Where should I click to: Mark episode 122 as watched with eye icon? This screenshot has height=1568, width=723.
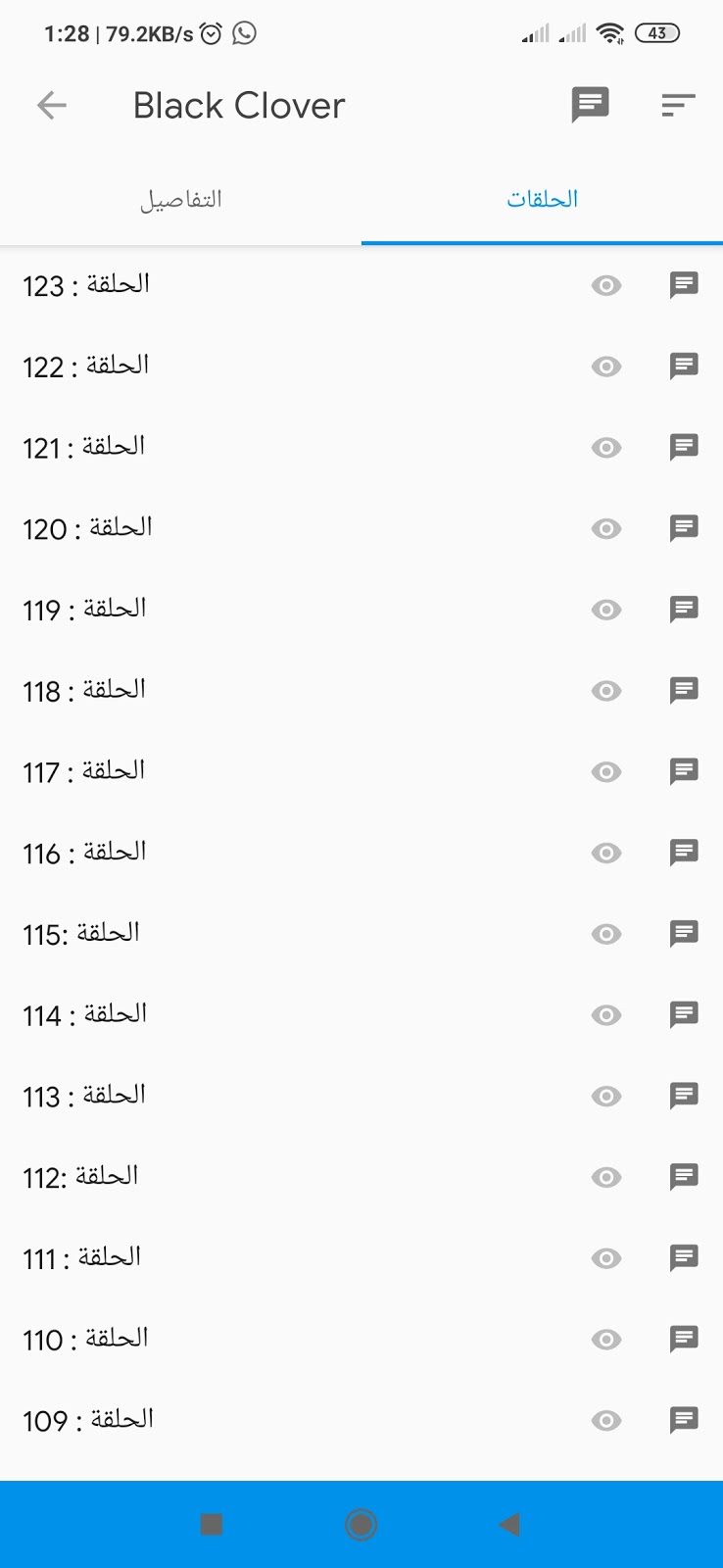606,367
